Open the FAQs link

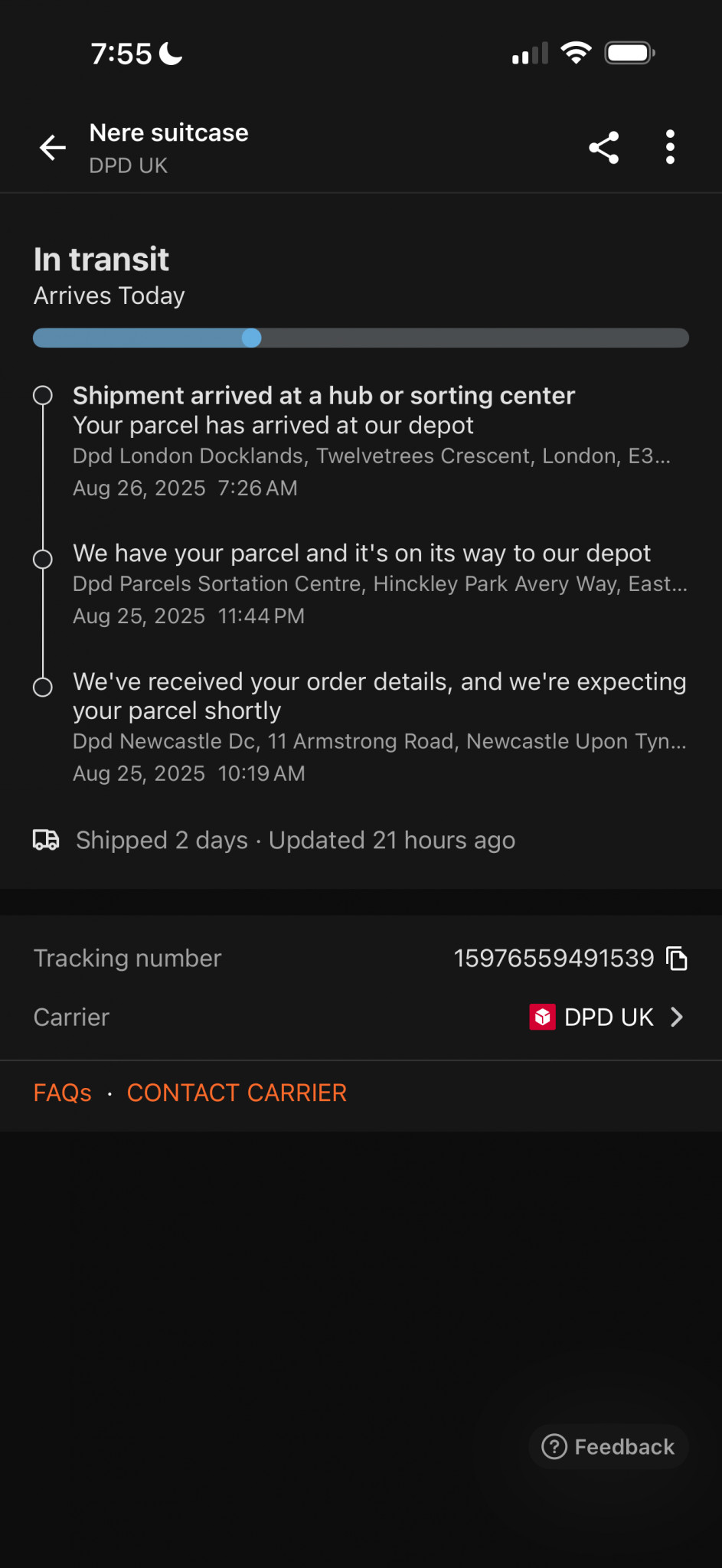63,1093
